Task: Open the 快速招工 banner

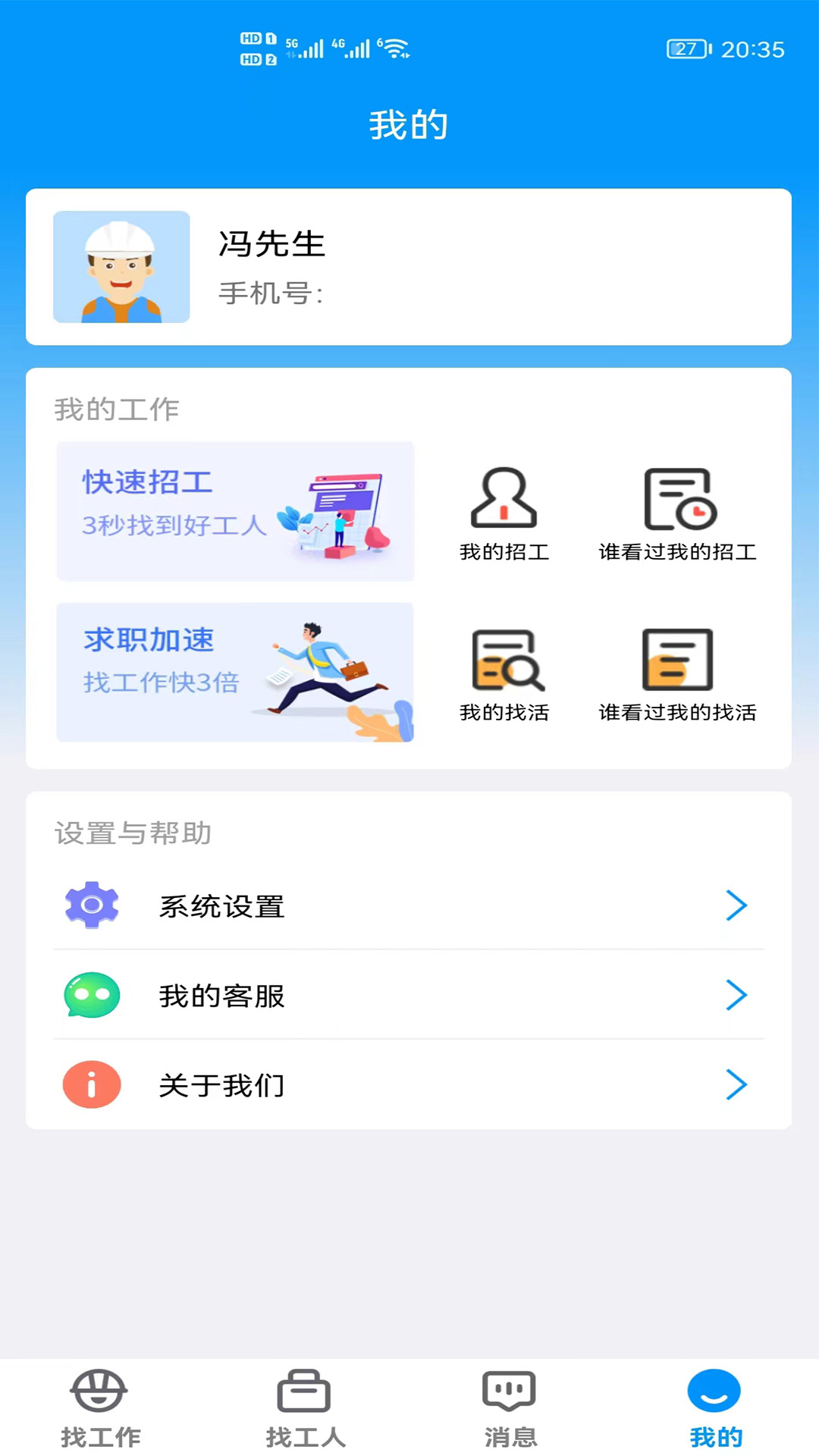Action: tap(235, 511)
